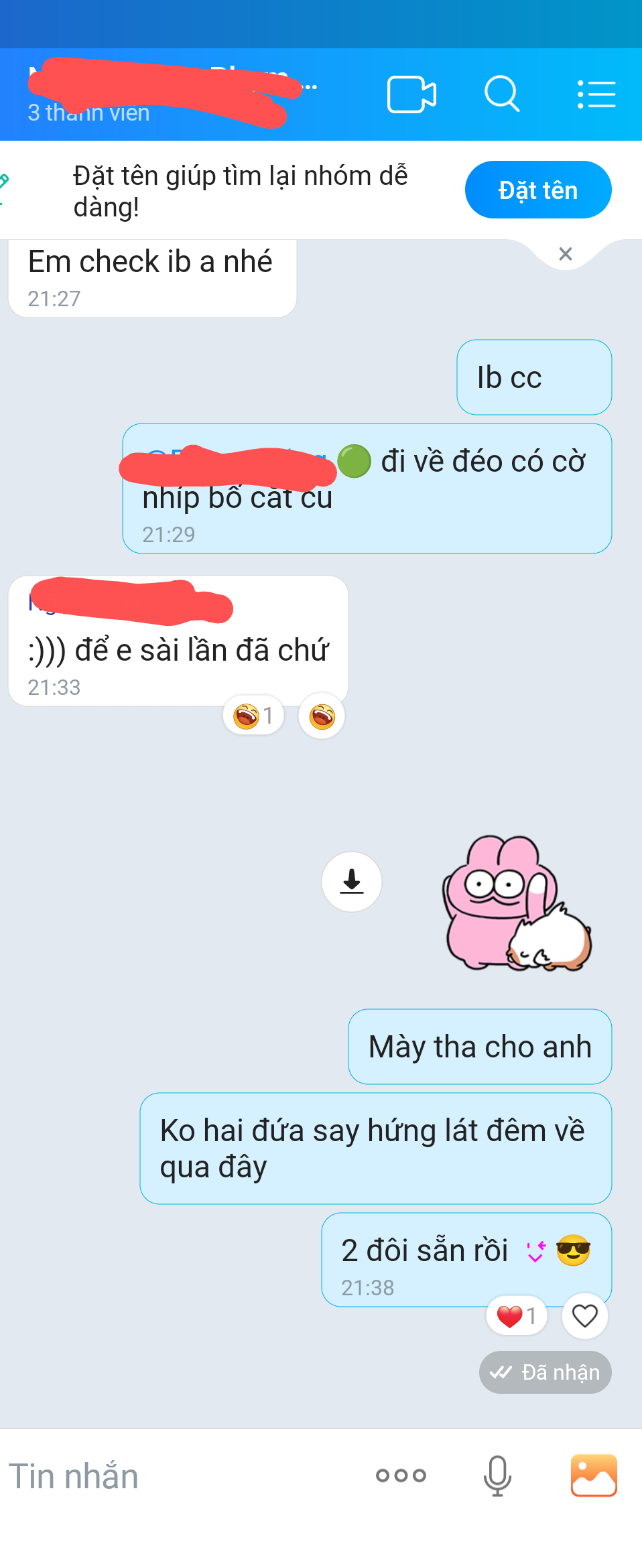View the laugh reaction count on 21:33 message

pyautogui.click(x=253, y=716)
